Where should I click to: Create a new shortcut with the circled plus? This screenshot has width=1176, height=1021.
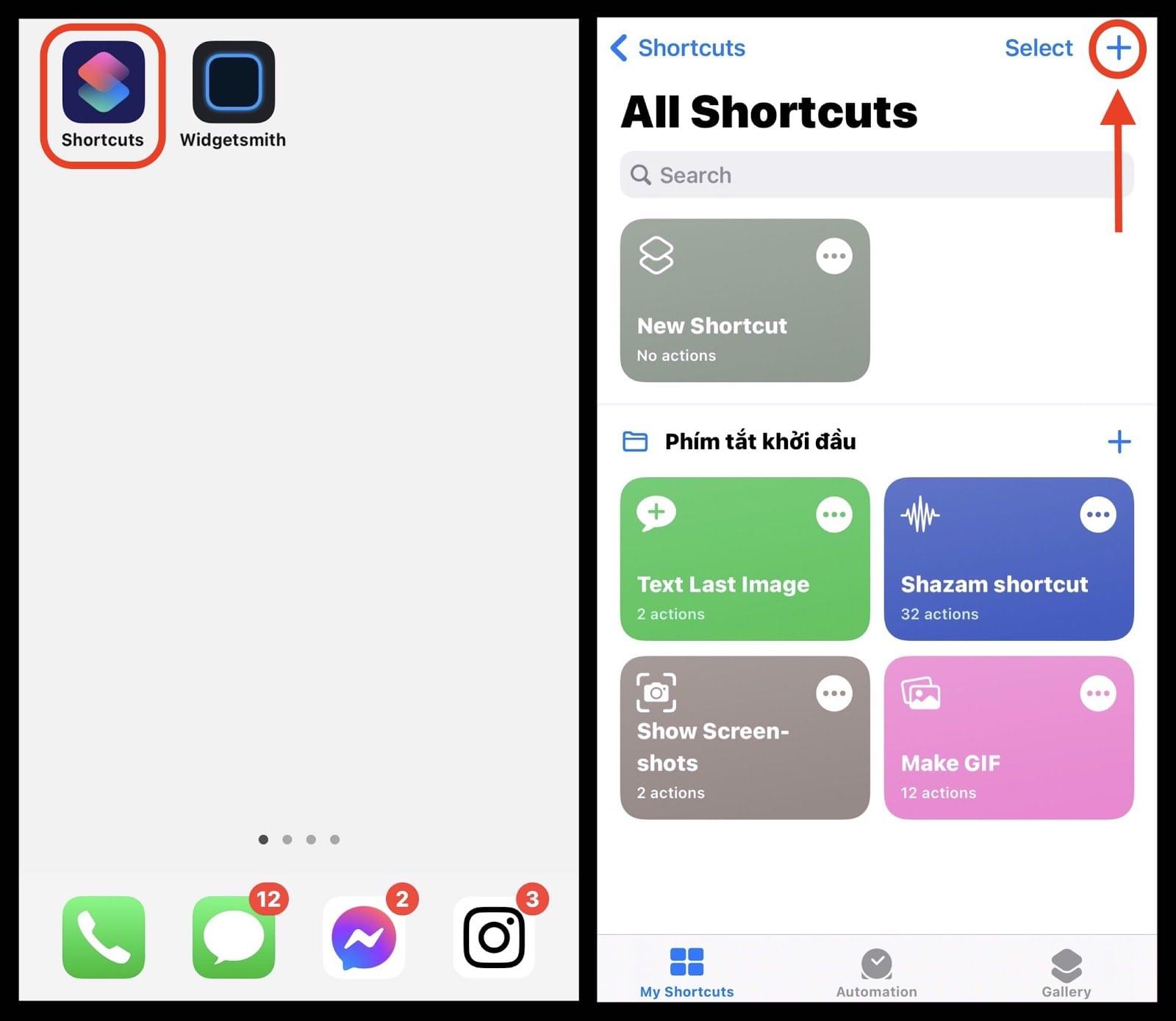1118,49
